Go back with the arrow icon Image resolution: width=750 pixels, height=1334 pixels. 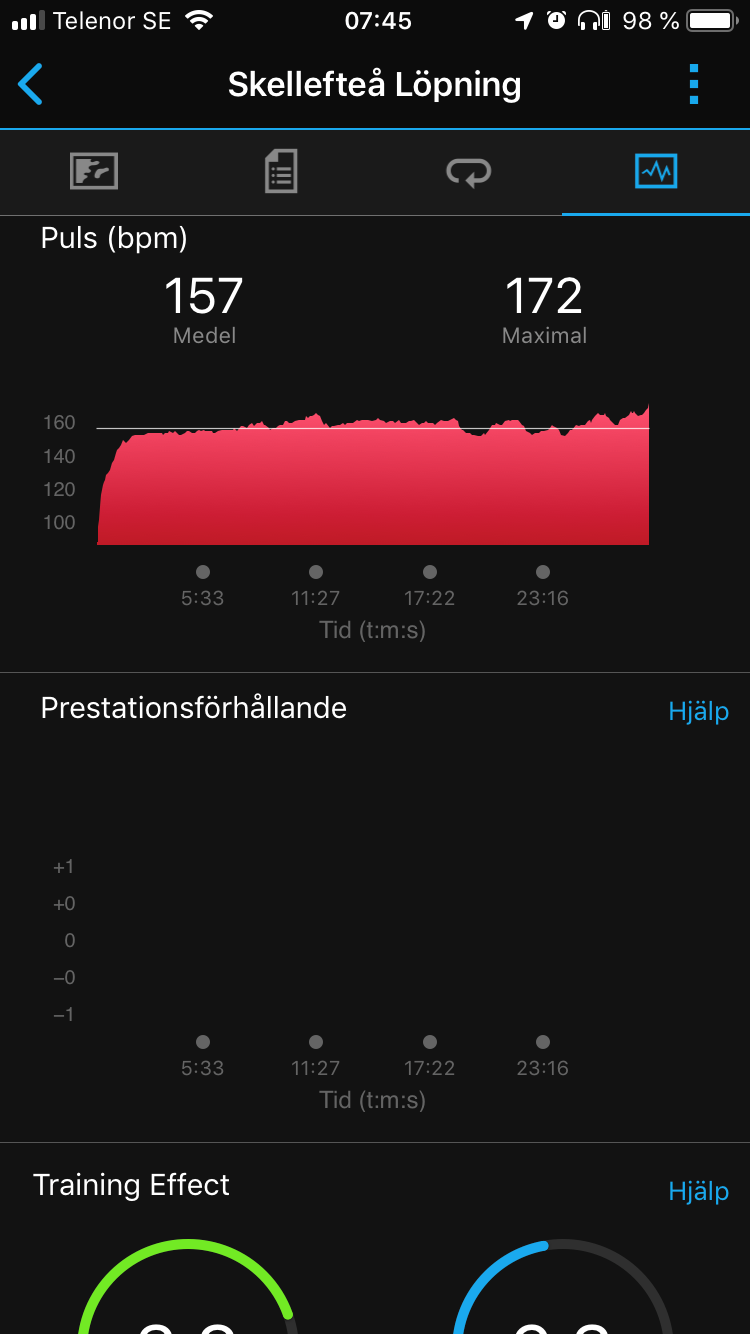coord(31,84)
